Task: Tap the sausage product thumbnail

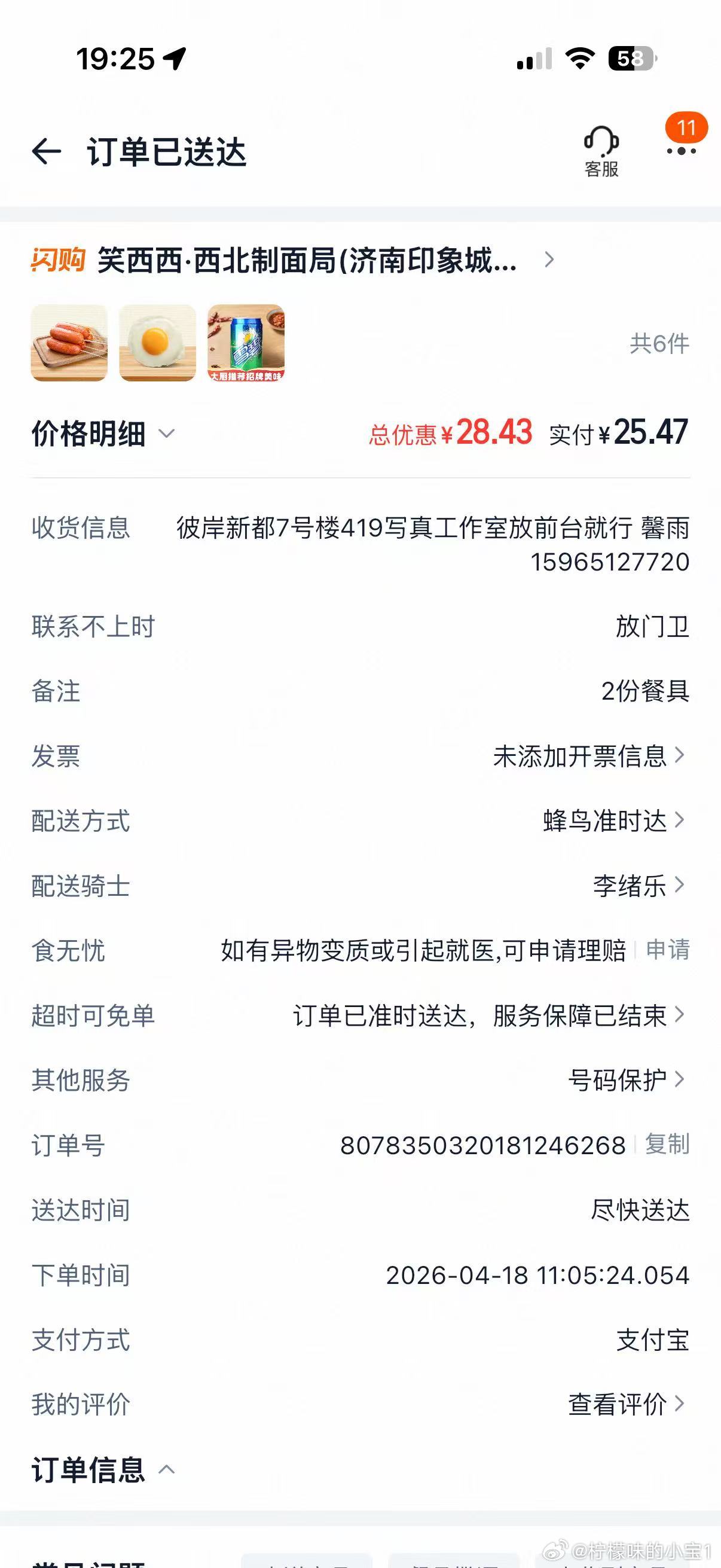Action: point(69,343)
